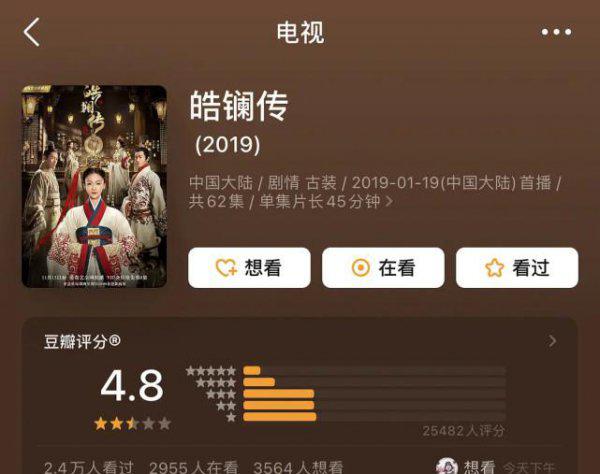Mark the show as 在看
The image size is (600, 474).
pos(383,268)
